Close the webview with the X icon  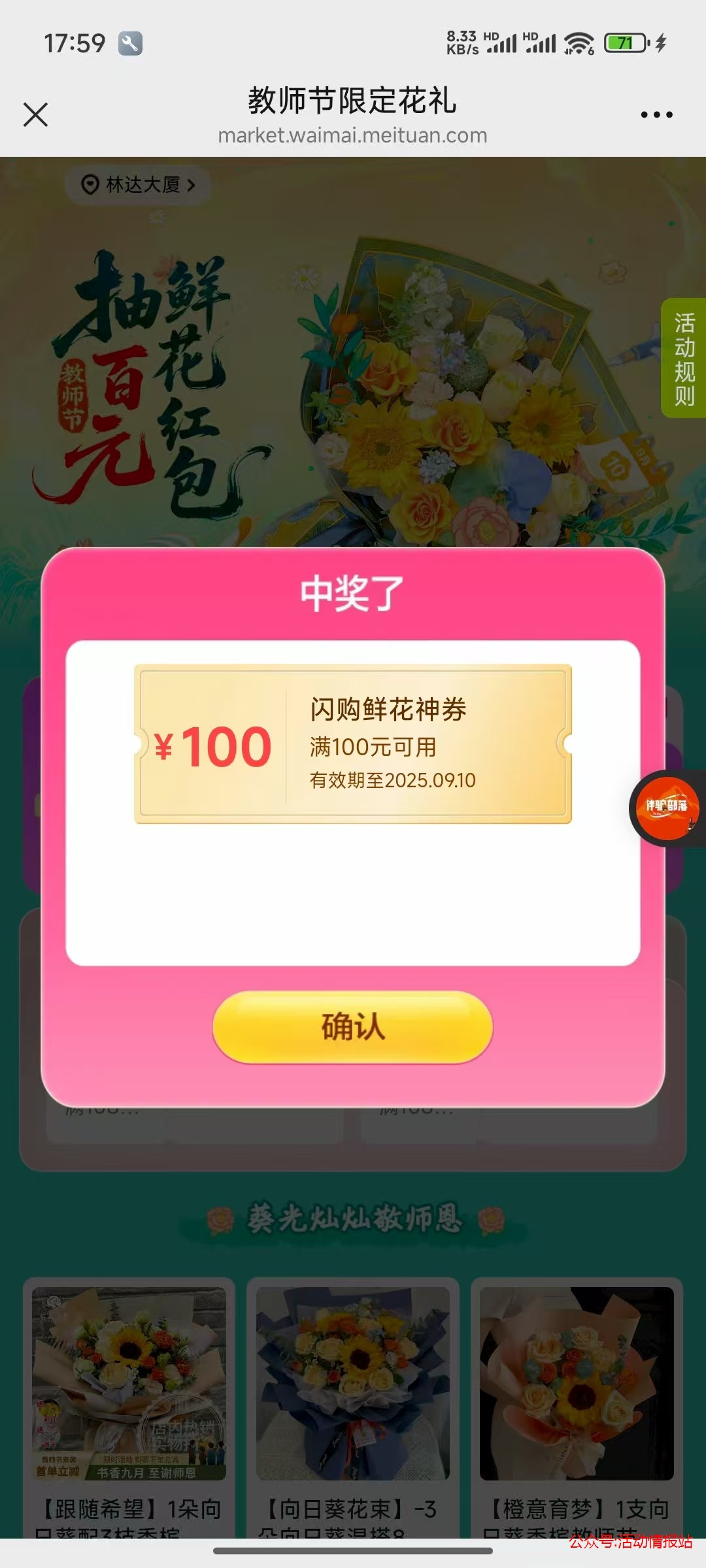point(35,114)
